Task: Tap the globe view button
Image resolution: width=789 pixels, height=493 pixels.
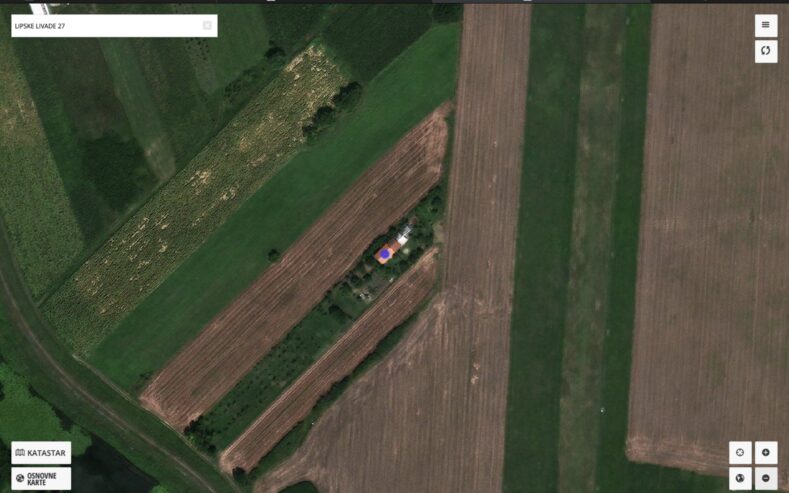Action: (x=740, y=479)
